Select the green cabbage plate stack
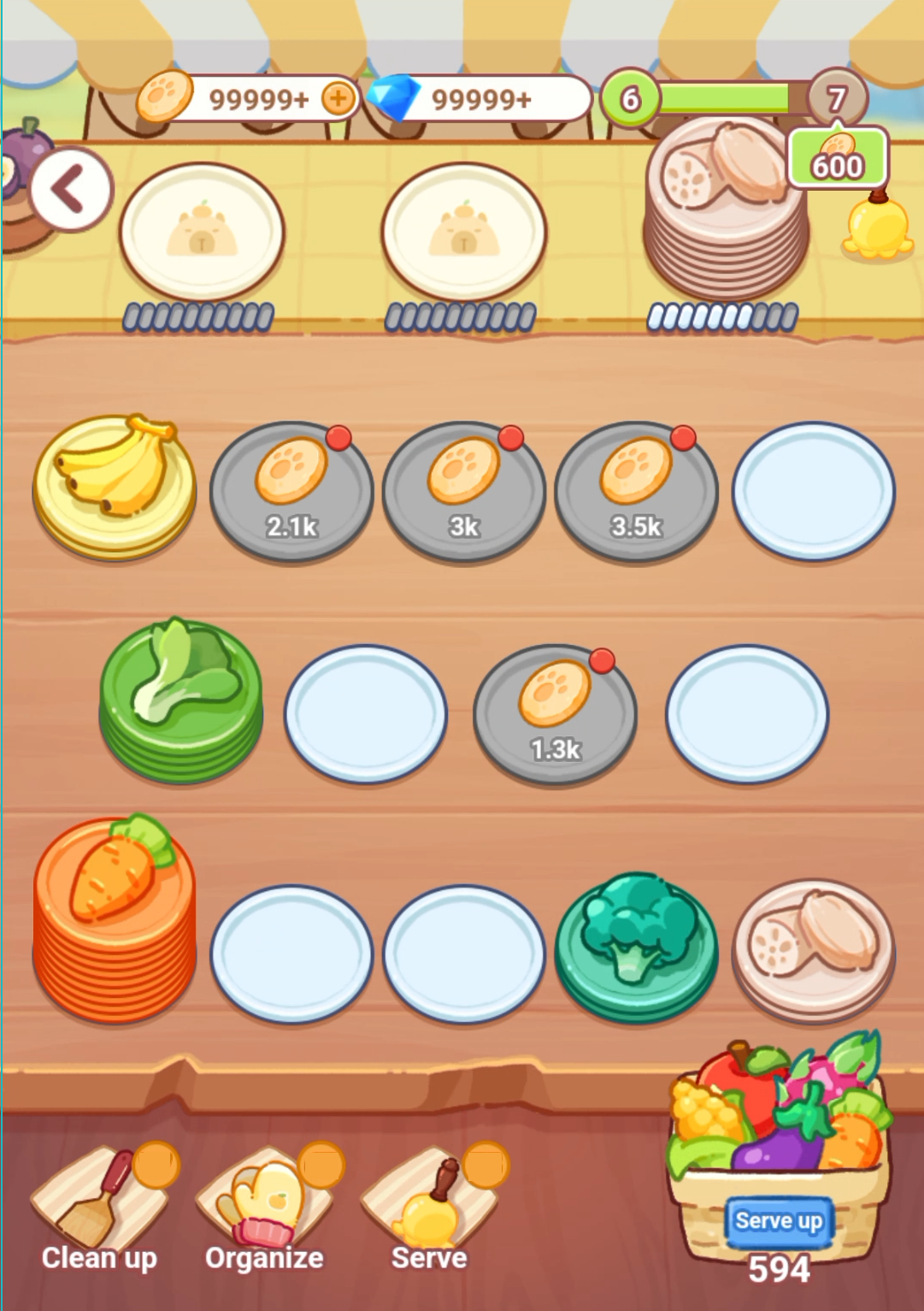The image size is (924, 1311). pyautogui.click(x=181, y=700)
